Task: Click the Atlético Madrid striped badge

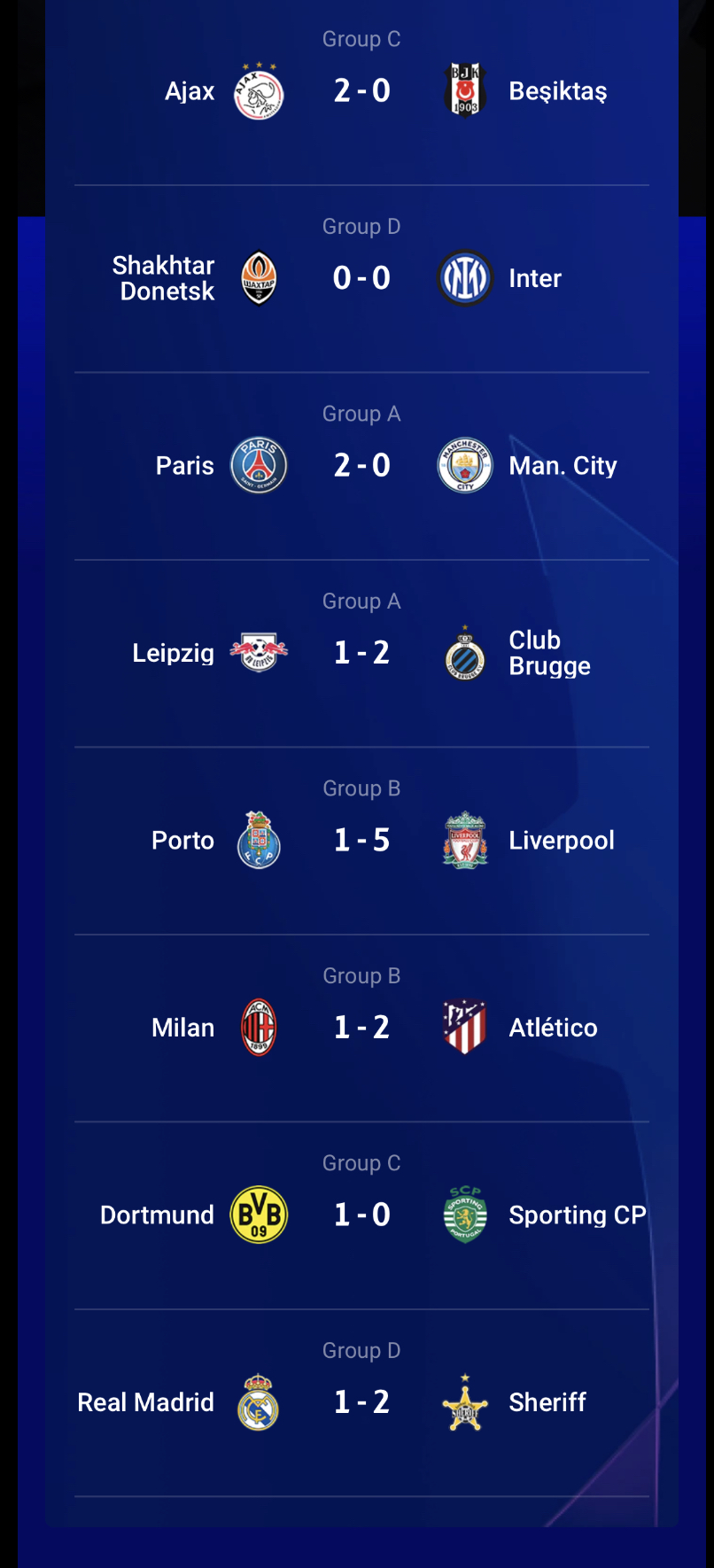Action: 464,1027
